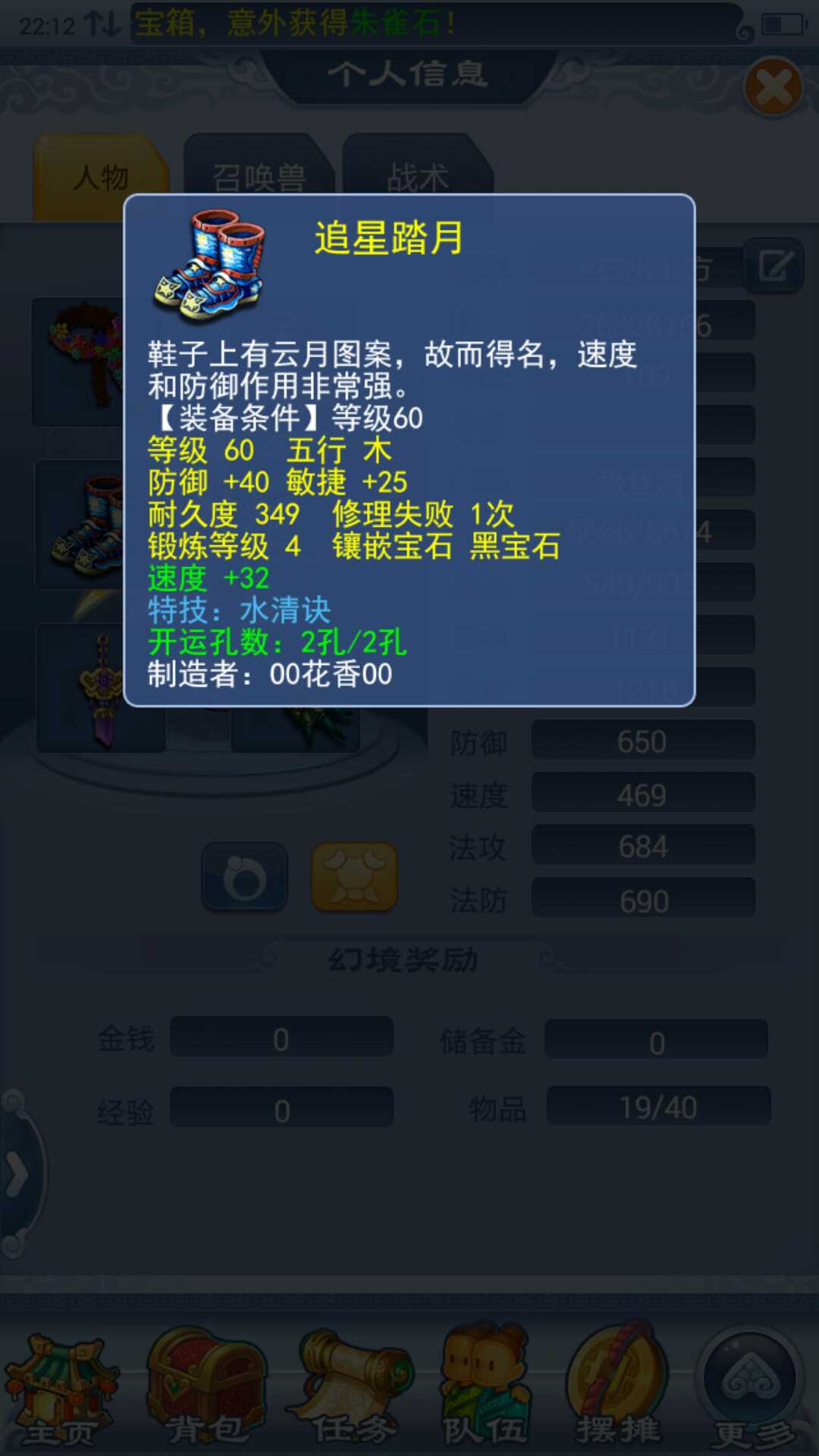The width and height of the screenshot is (819, 1456).
Task: Select the 人物 tab
Action: (x=100, y=177)
